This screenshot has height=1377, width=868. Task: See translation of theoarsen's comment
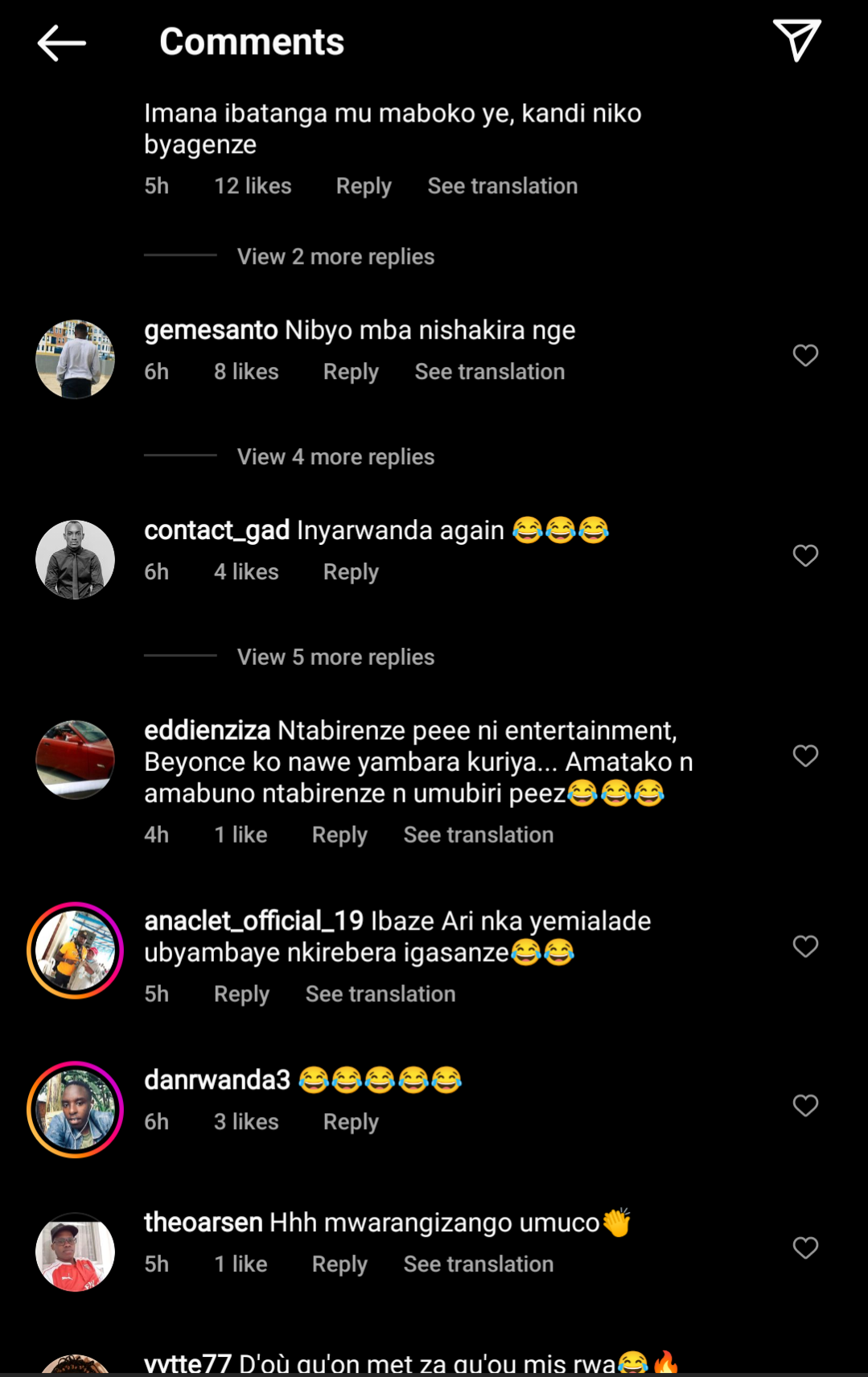pos(478,1264)
